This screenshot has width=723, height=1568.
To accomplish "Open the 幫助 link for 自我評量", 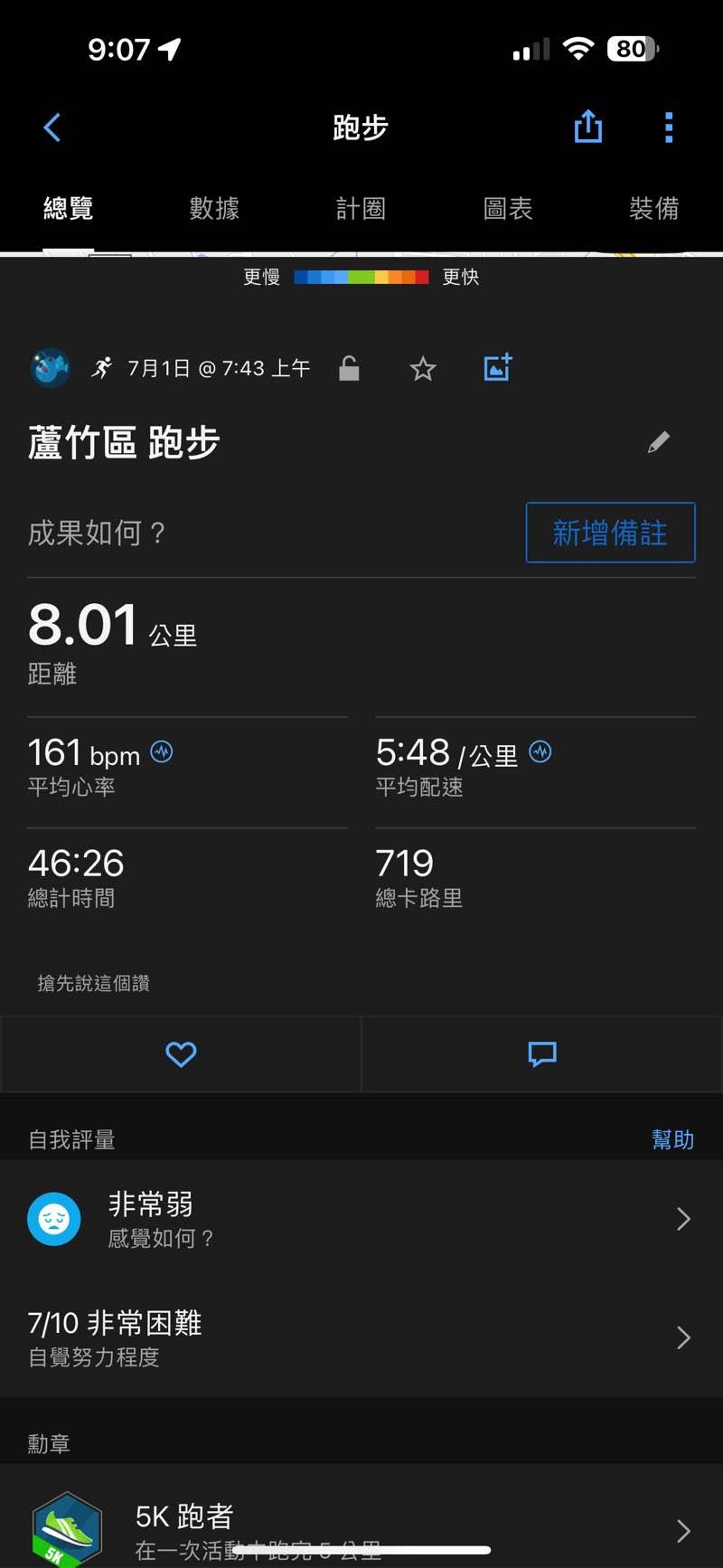I will click(672, 1139).
